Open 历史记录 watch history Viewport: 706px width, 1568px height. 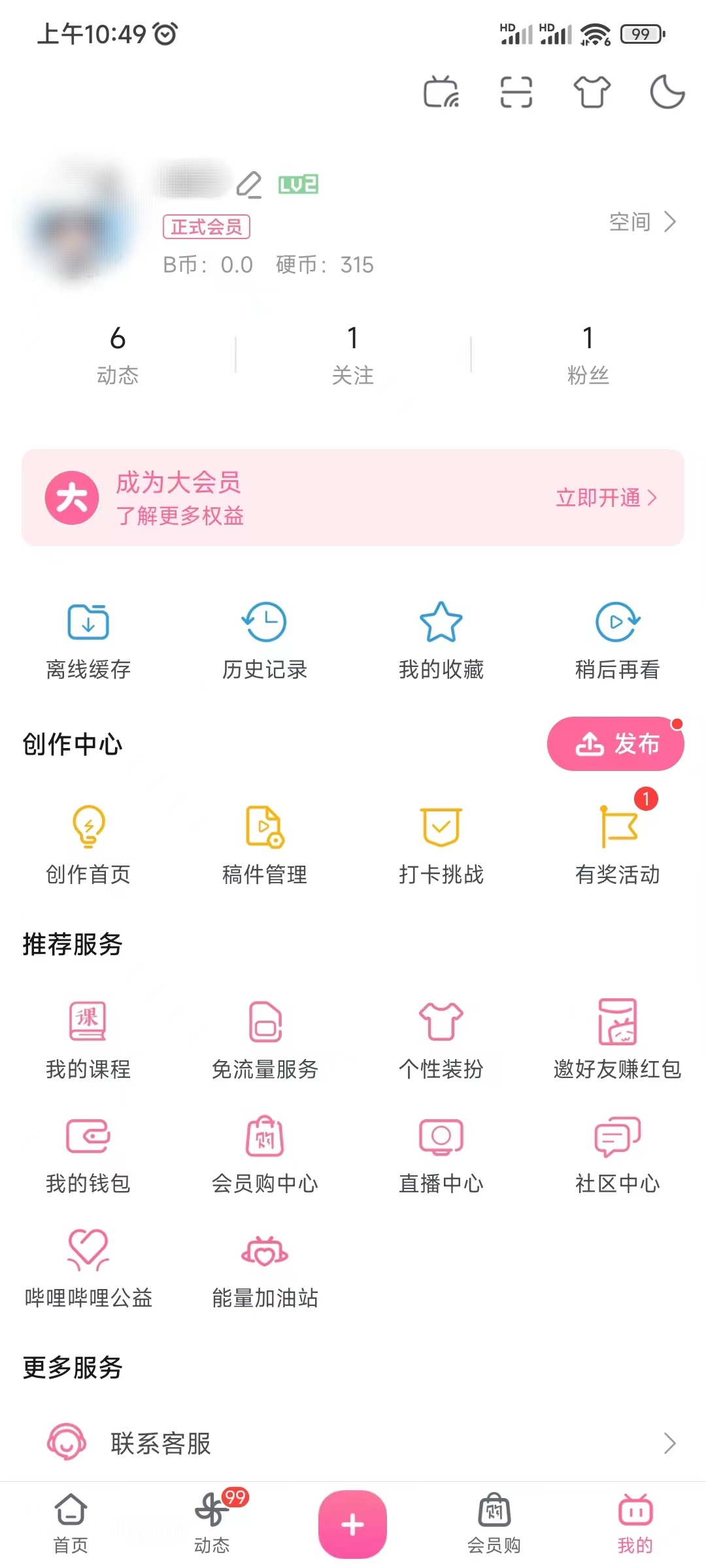[x=264, y=637]
